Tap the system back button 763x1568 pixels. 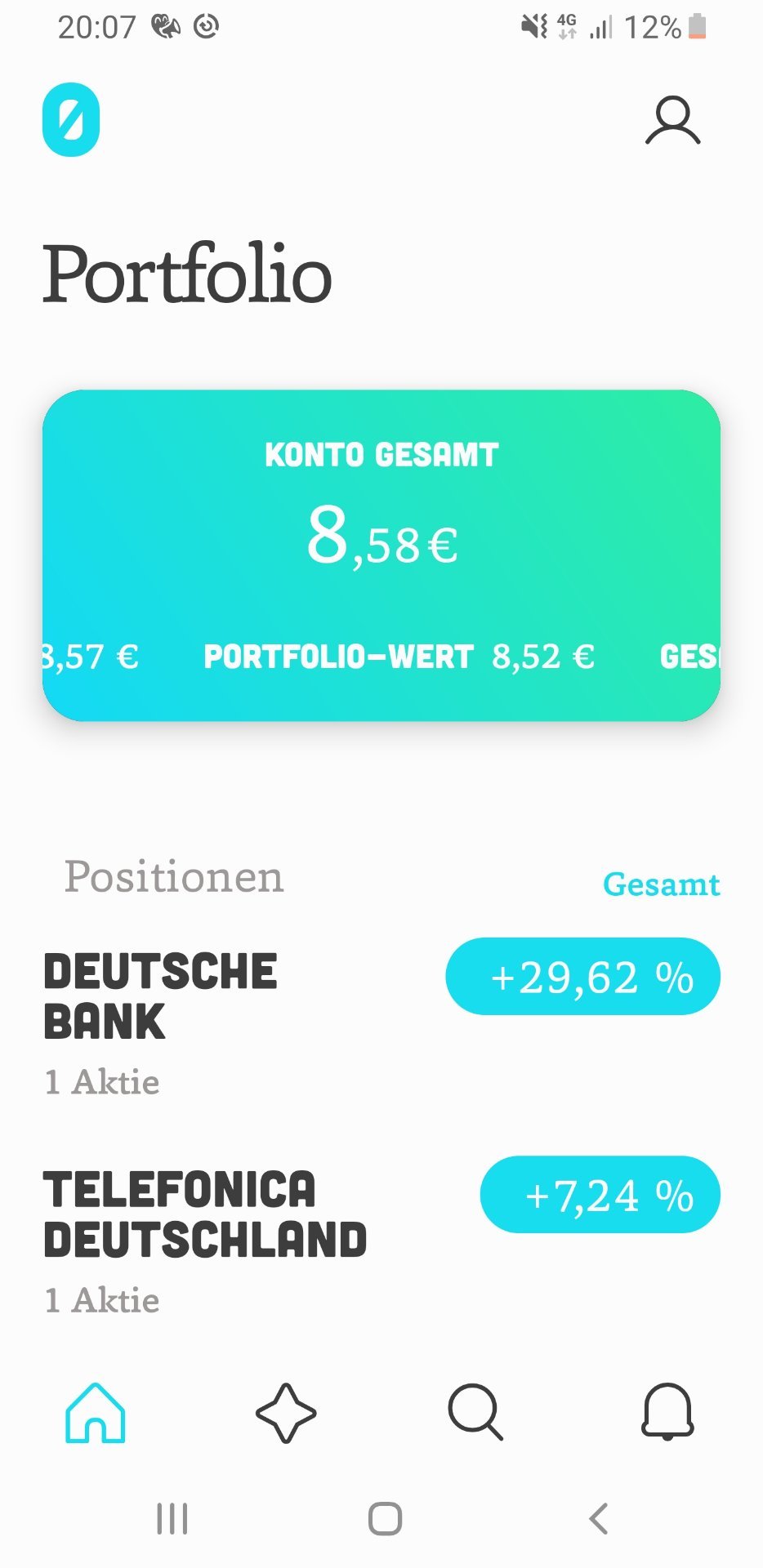tap(599, 1519)
